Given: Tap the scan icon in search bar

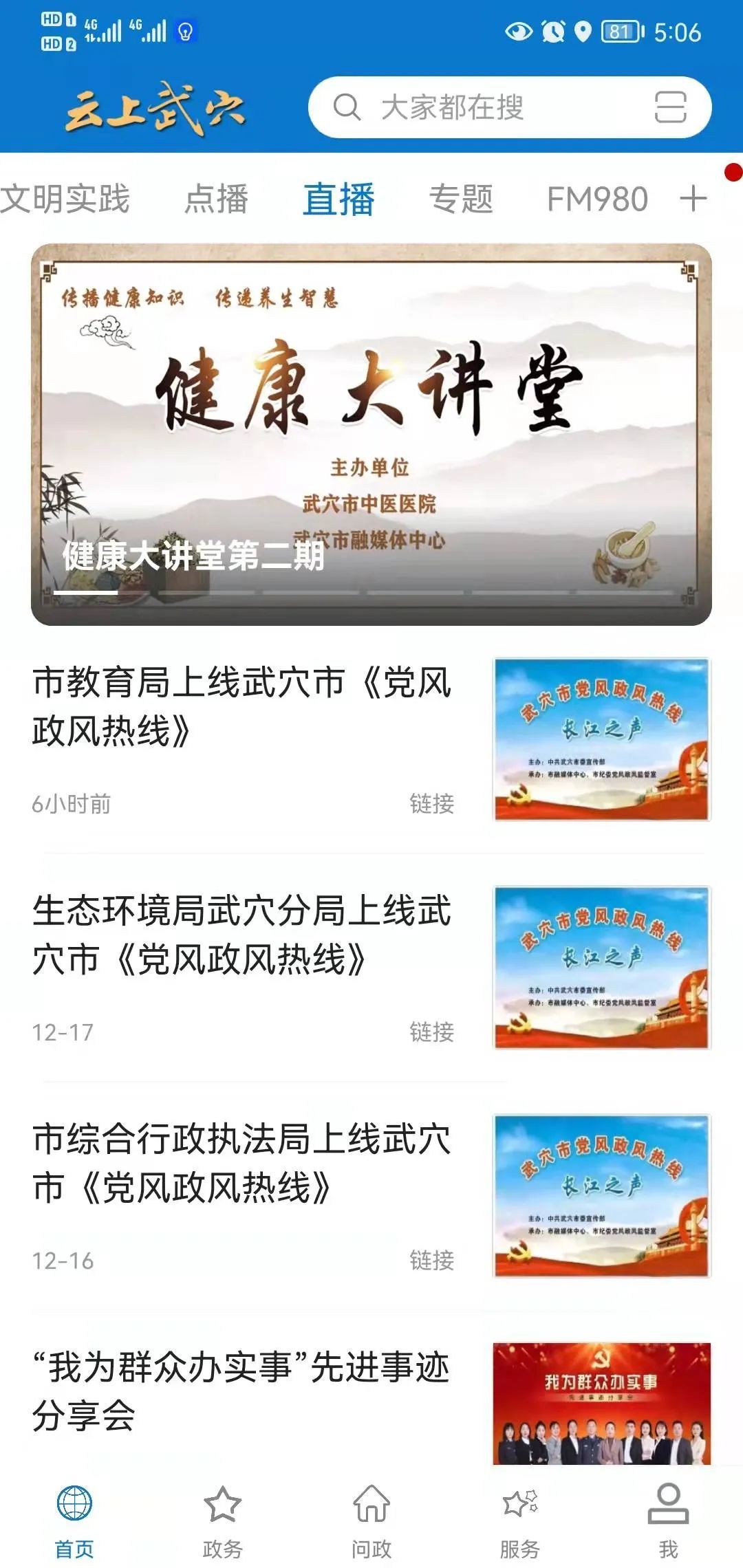Looking at the screenshot, I should pos(670,107).
